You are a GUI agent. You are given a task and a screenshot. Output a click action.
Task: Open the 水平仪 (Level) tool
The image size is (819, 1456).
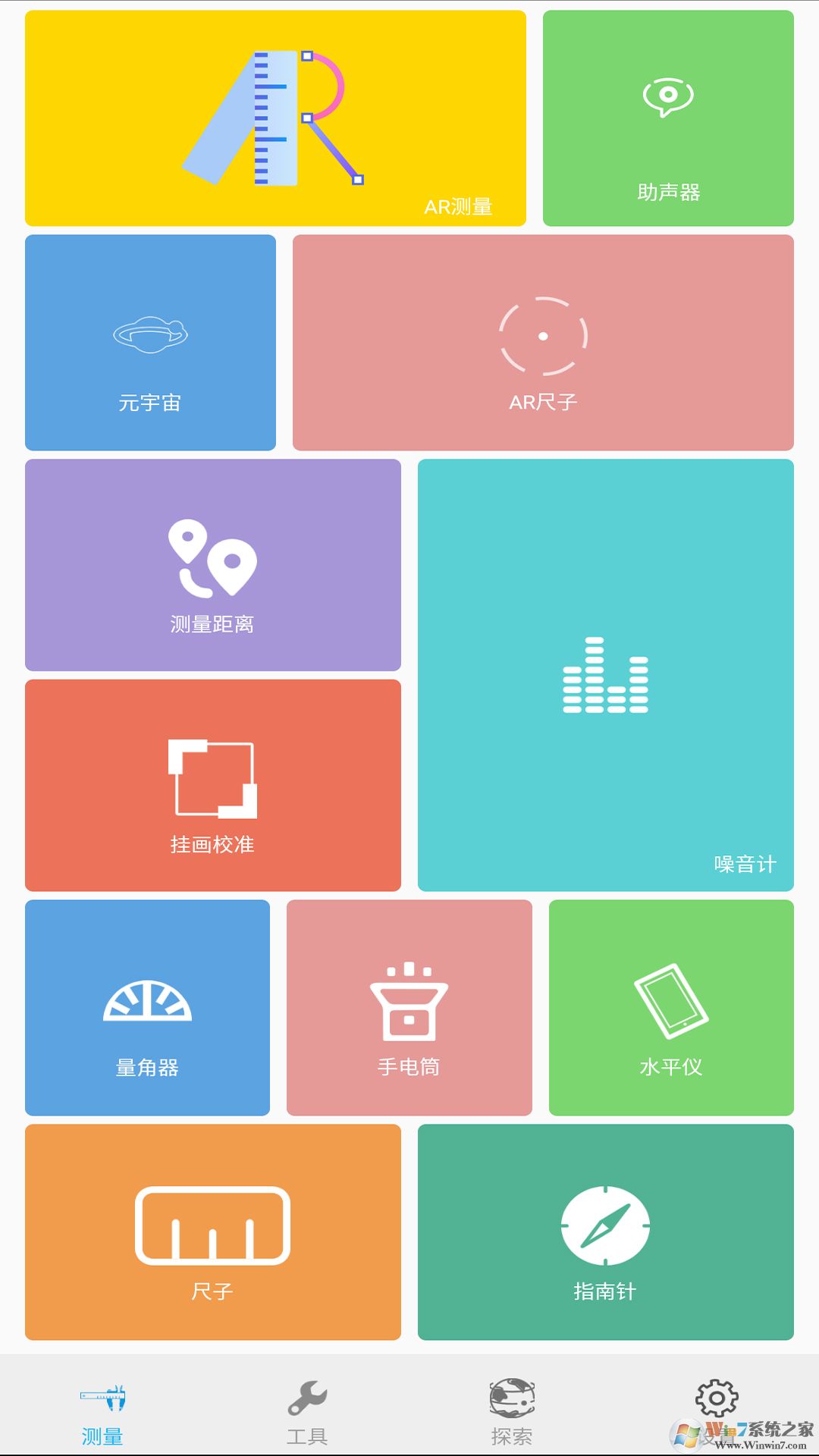[x=670, y=1009]
